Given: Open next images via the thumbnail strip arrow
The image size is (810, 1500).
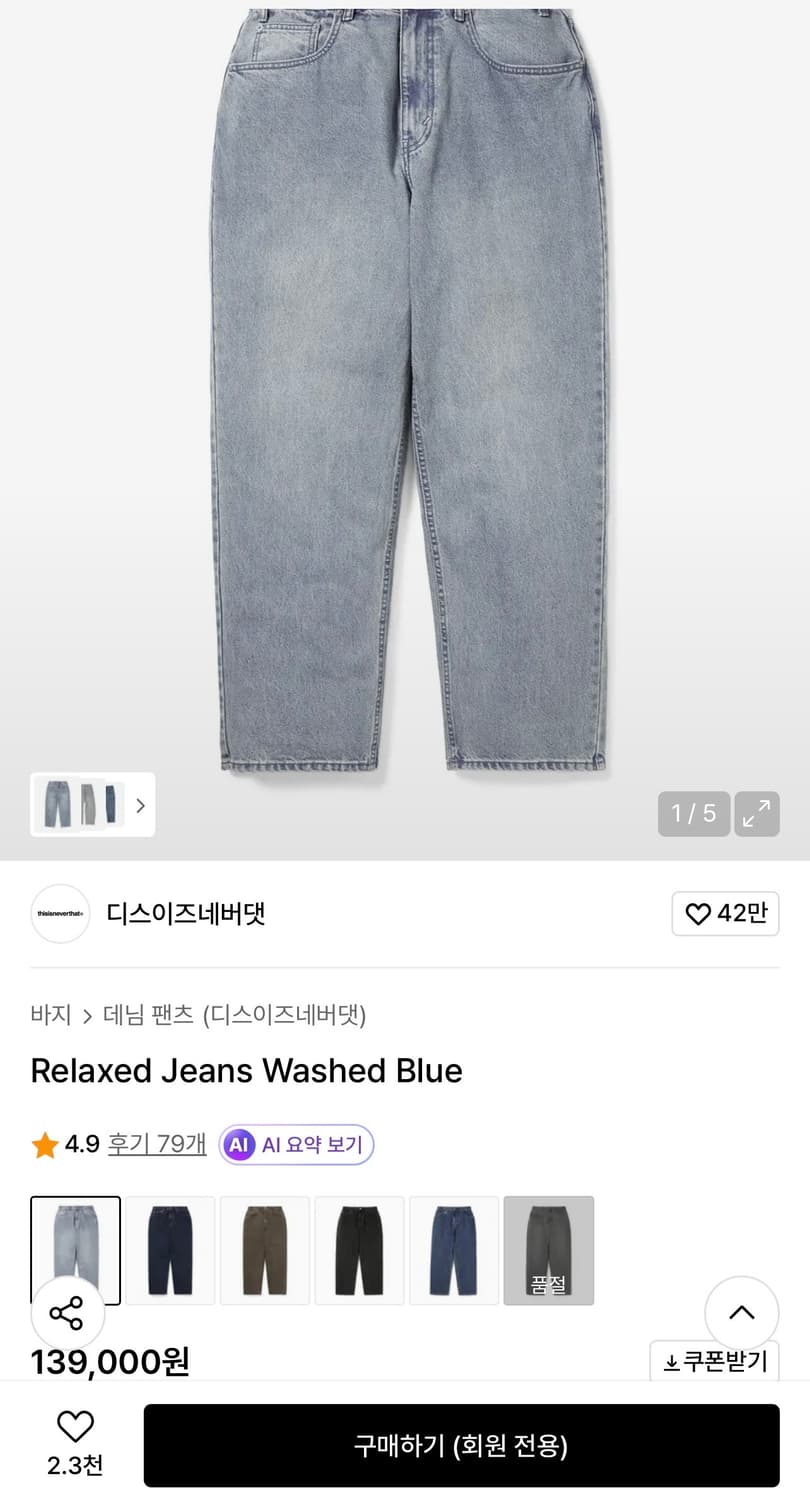Looking at the screenshot, I should pos(140,805).
